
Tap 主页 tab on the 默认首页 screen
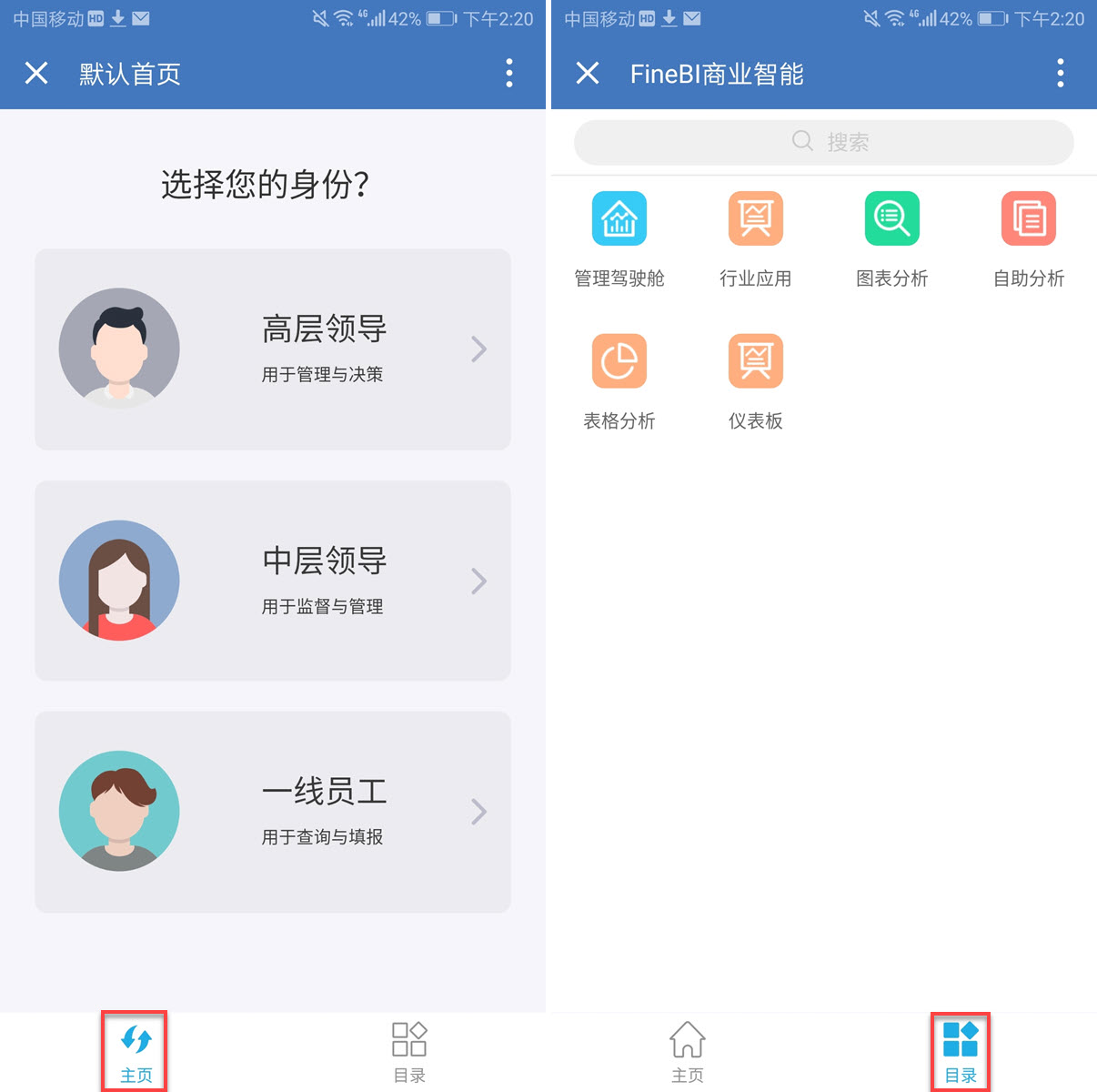point(136,1053)
